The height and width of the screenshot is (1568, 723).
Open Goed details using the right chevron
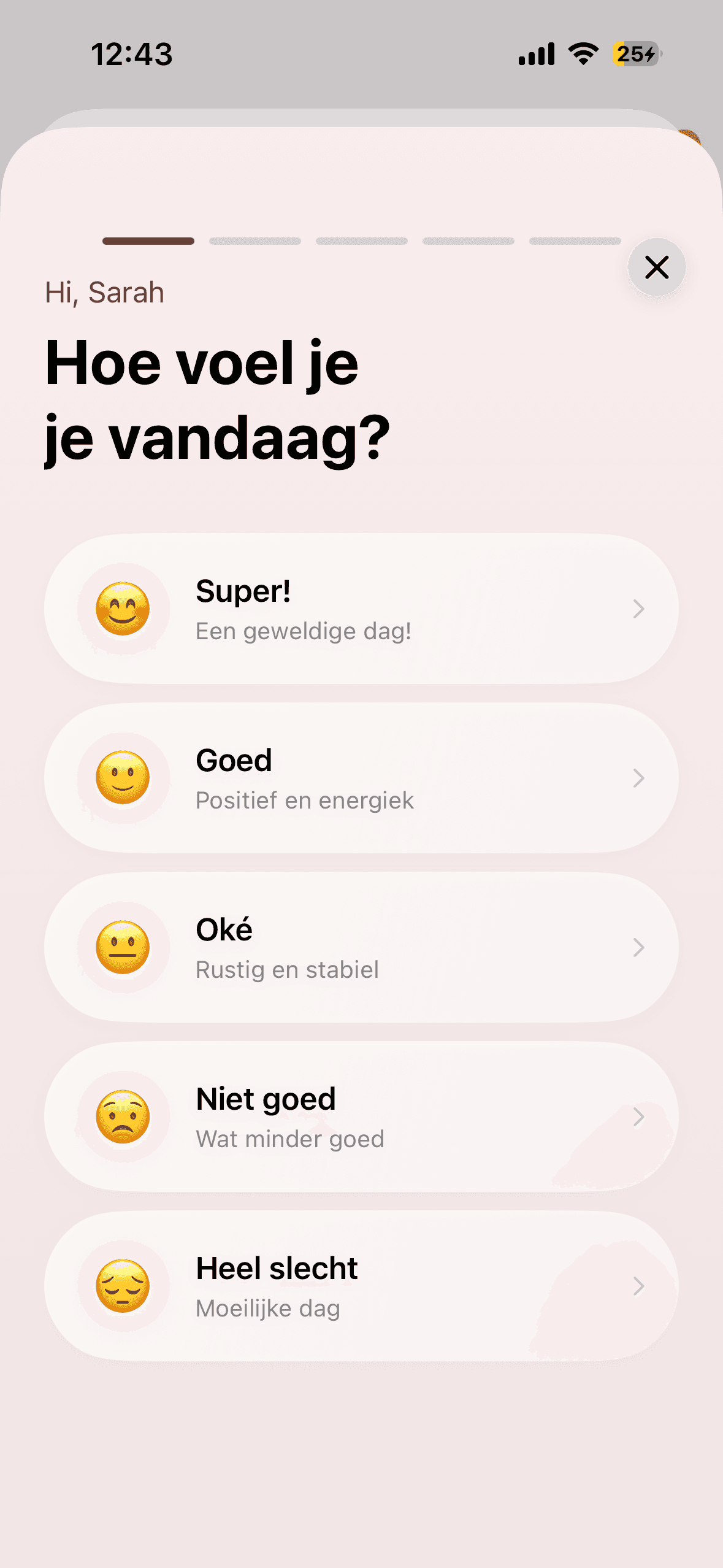[x=639, y=777]
